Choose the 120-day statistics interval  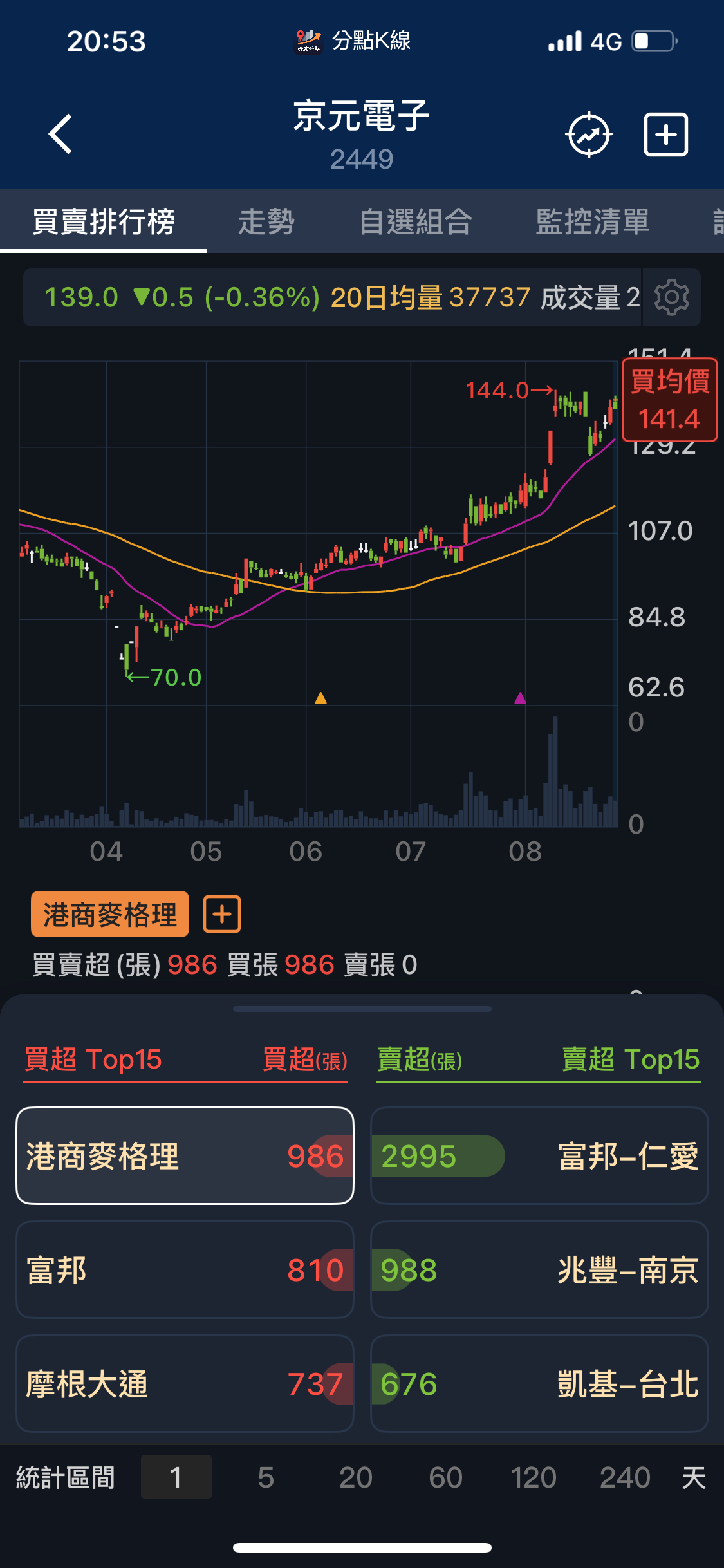[x=534, y=1477]
